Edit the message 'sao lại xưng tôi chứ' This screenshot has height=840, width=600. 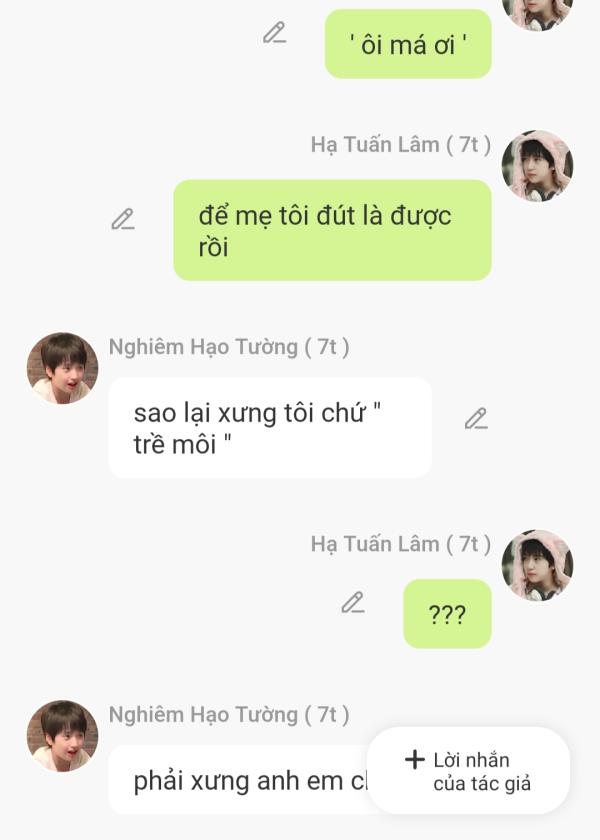476,419
